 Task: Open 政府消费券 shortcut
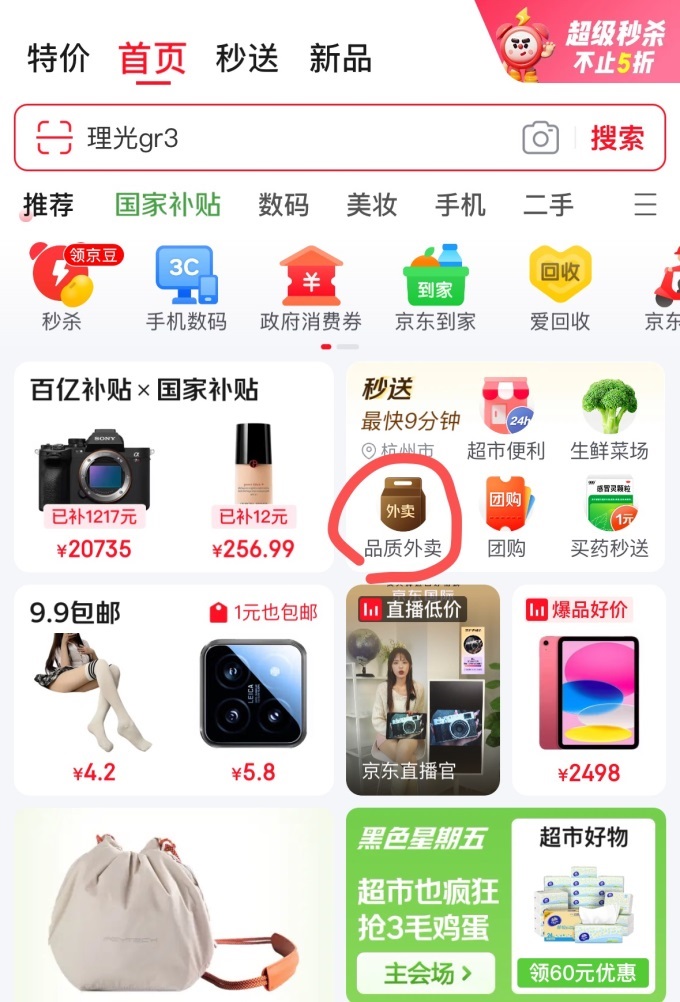click(311, 287)
